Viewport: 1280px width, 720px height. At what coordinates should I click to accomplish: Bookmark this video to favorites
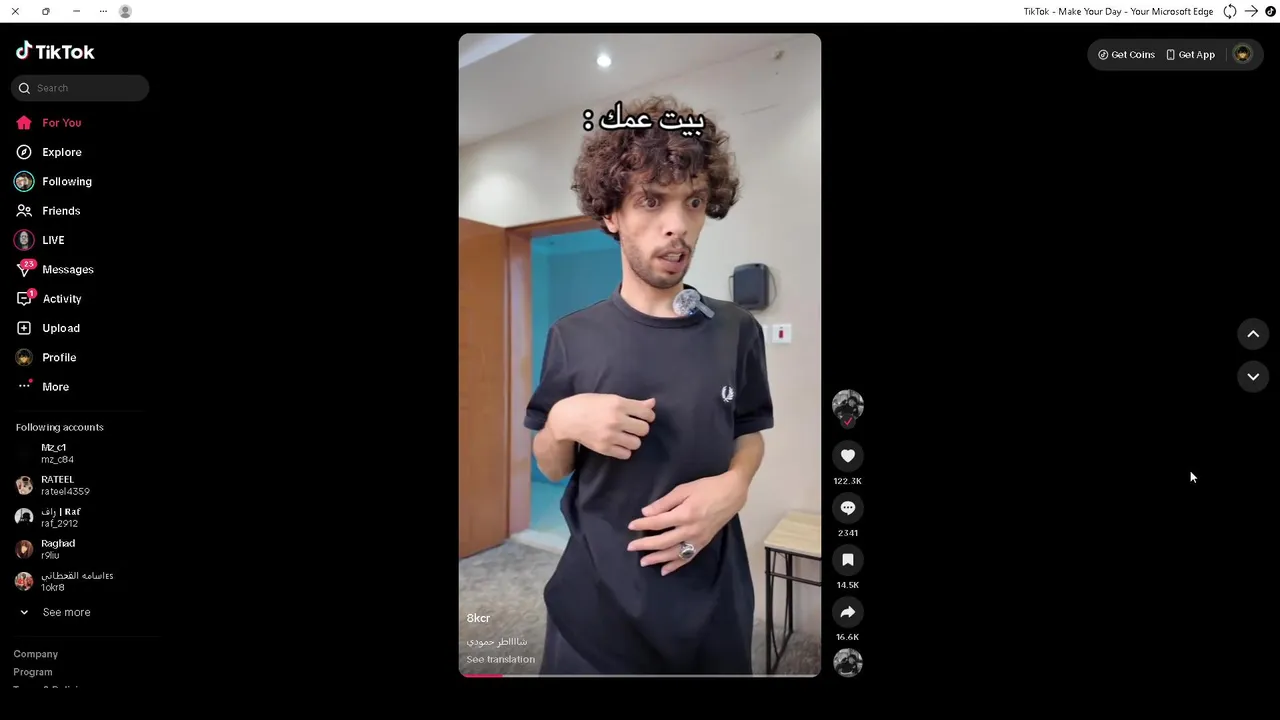847,560
